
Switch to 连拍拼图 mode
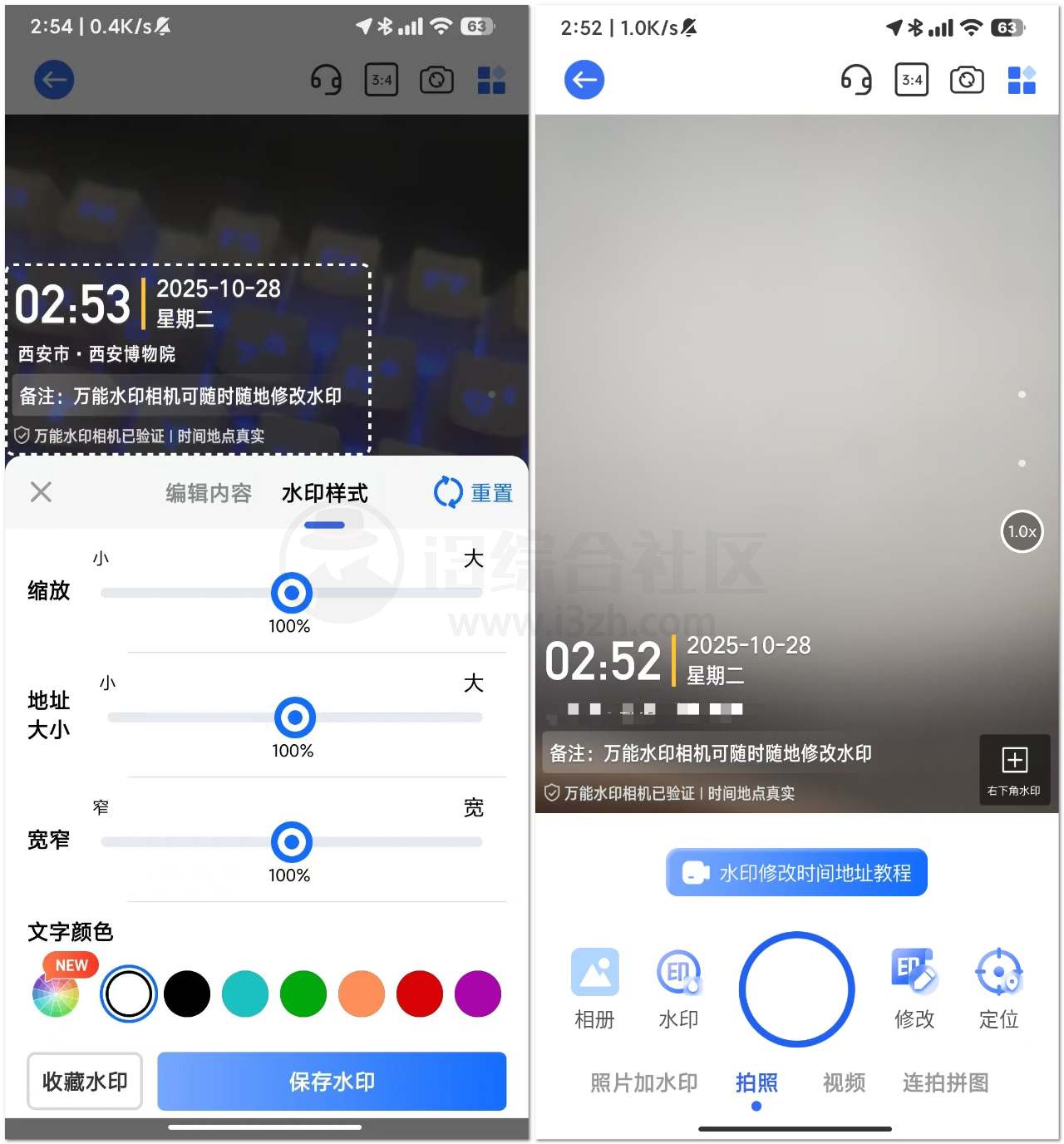point(943,1082)
